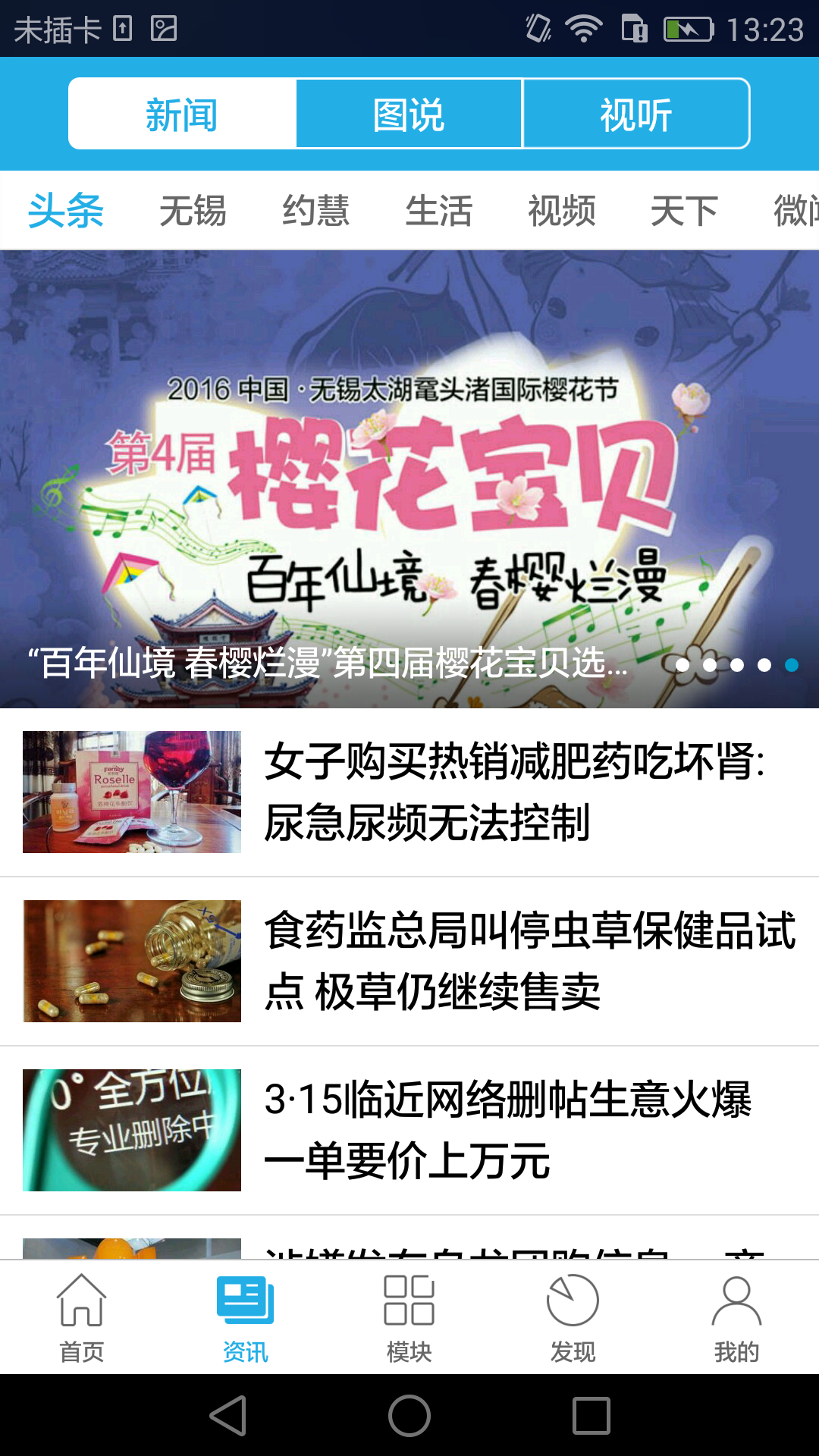Tap the Wi-Fi status bar icon

(x=585, y=27)
